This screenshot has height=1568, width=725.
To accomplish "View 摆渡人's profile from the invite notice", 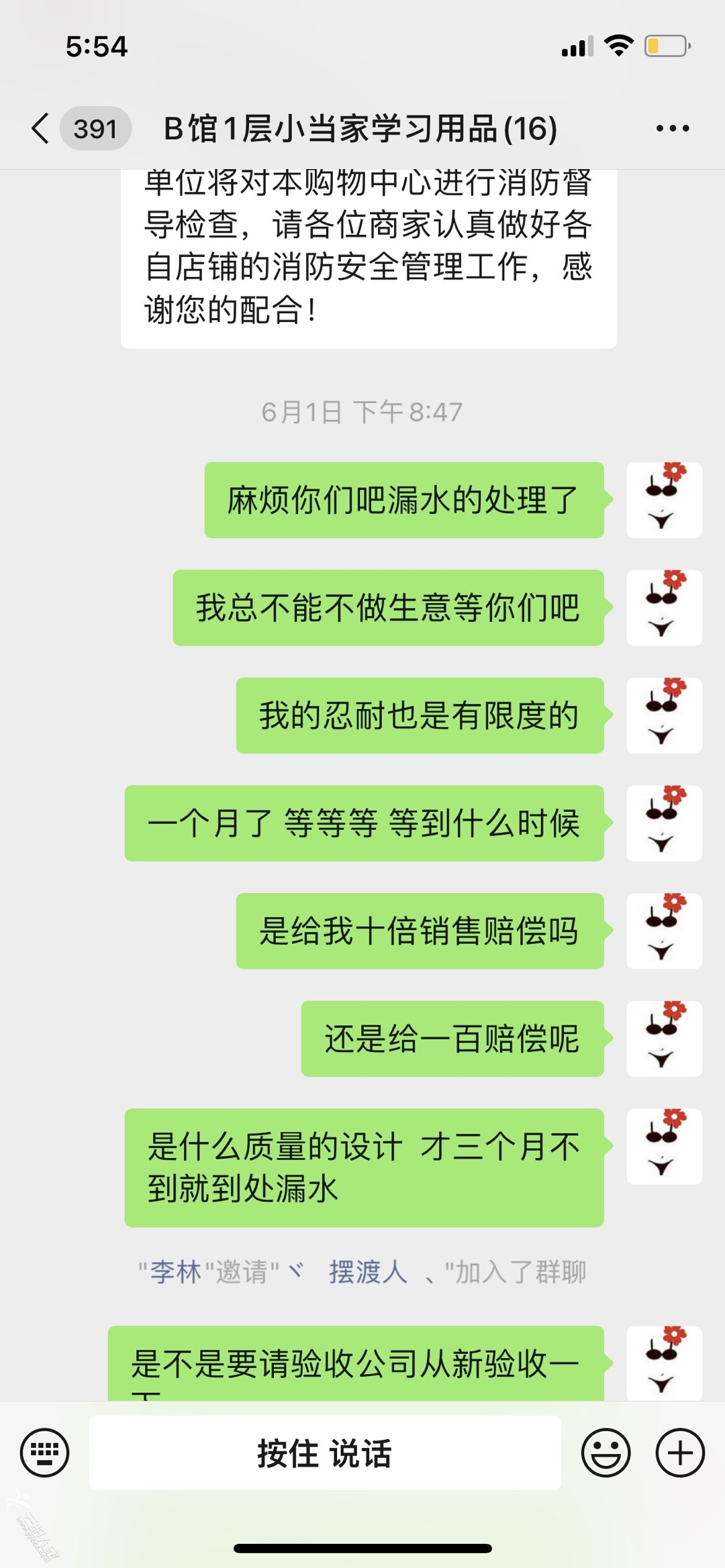I will pyautogui.click(x=368, y=1271).
